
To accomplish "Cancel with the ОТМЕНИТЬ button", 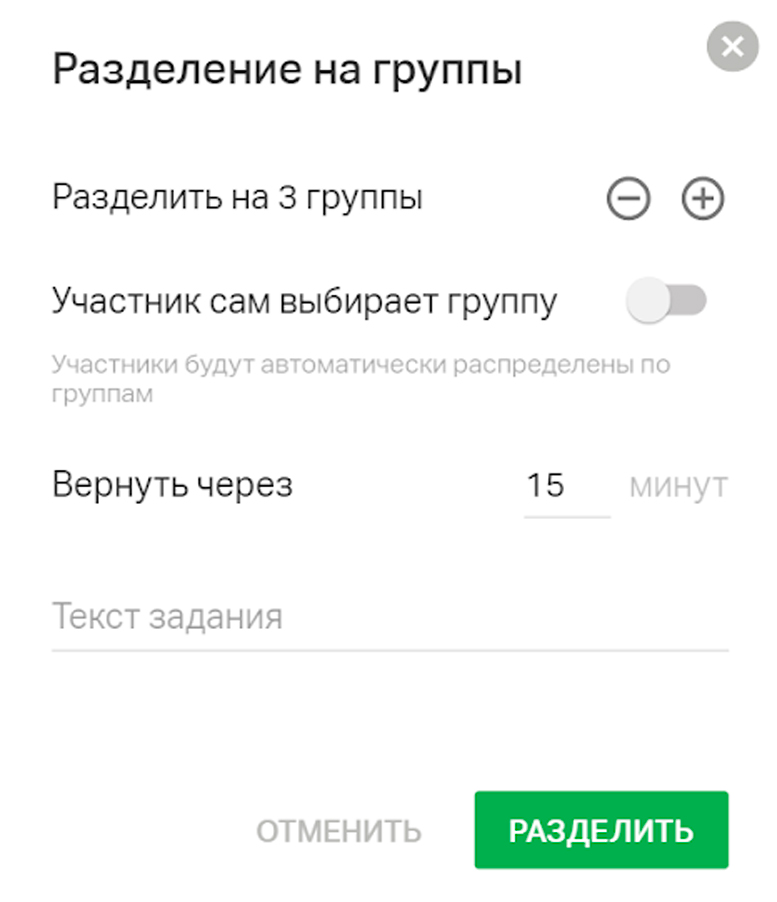I will tap(339, 831).
